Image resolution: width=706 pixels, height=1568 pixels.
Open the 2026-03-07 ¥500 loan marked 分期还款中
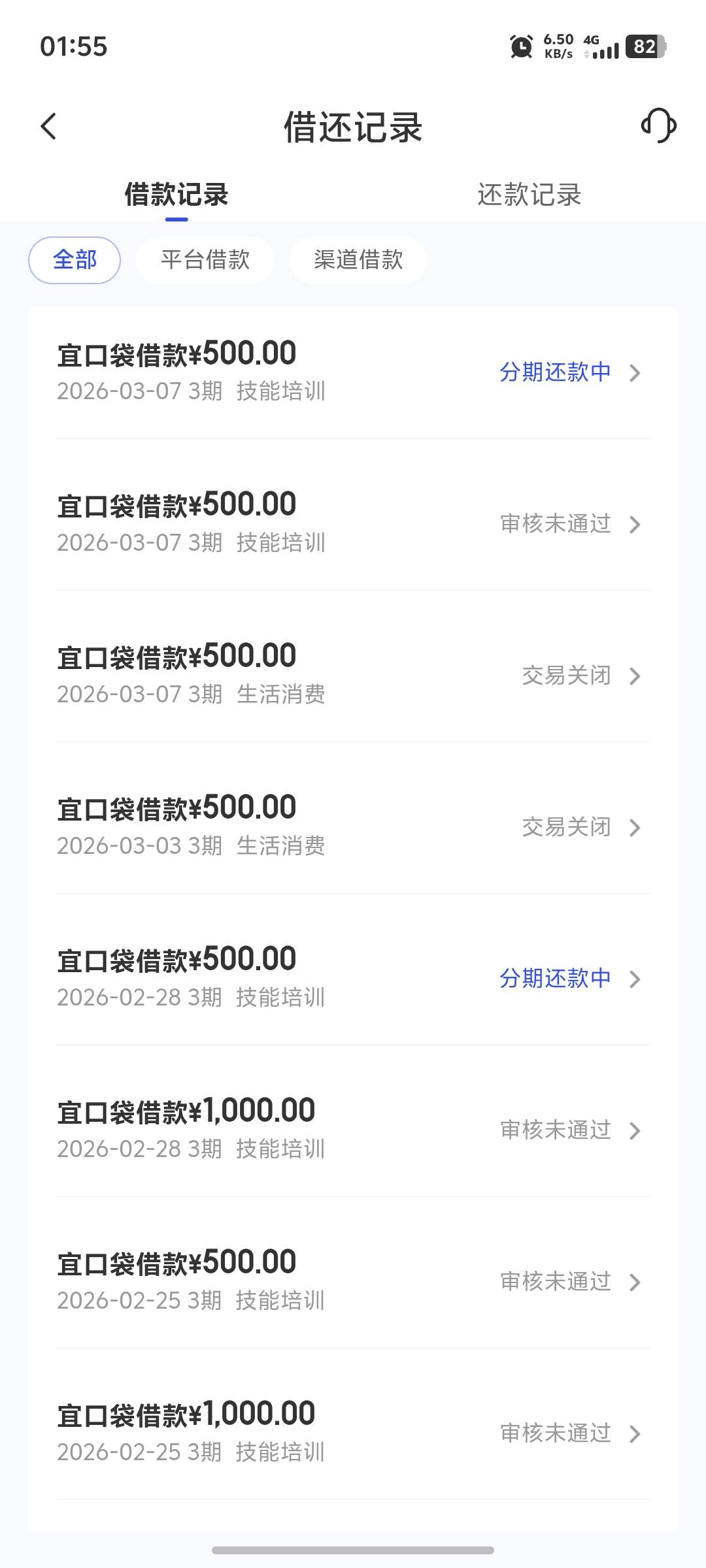pyautogui.click(x=353, y=371)
